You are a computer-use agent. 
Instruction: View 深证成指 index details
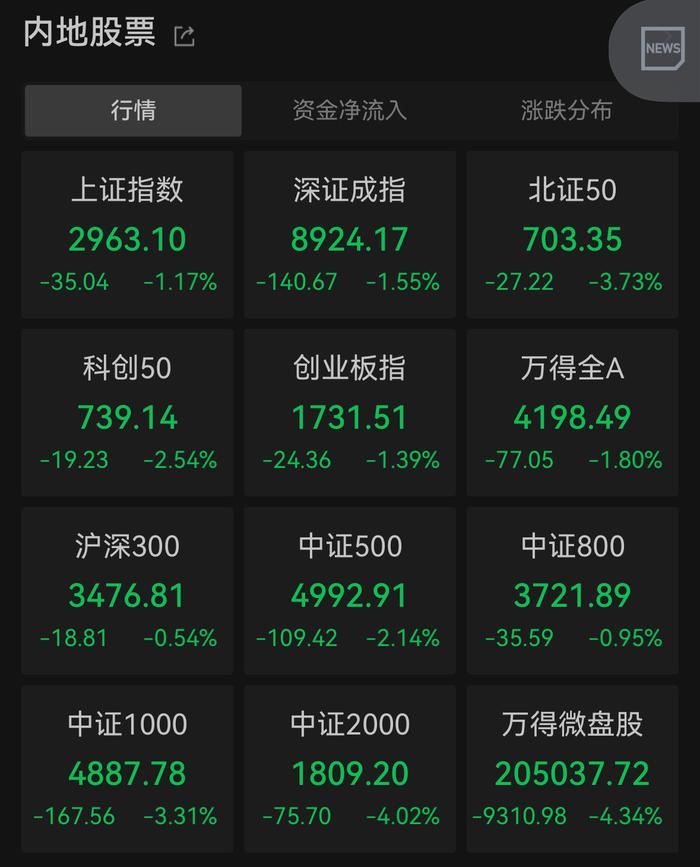[349, 235]
